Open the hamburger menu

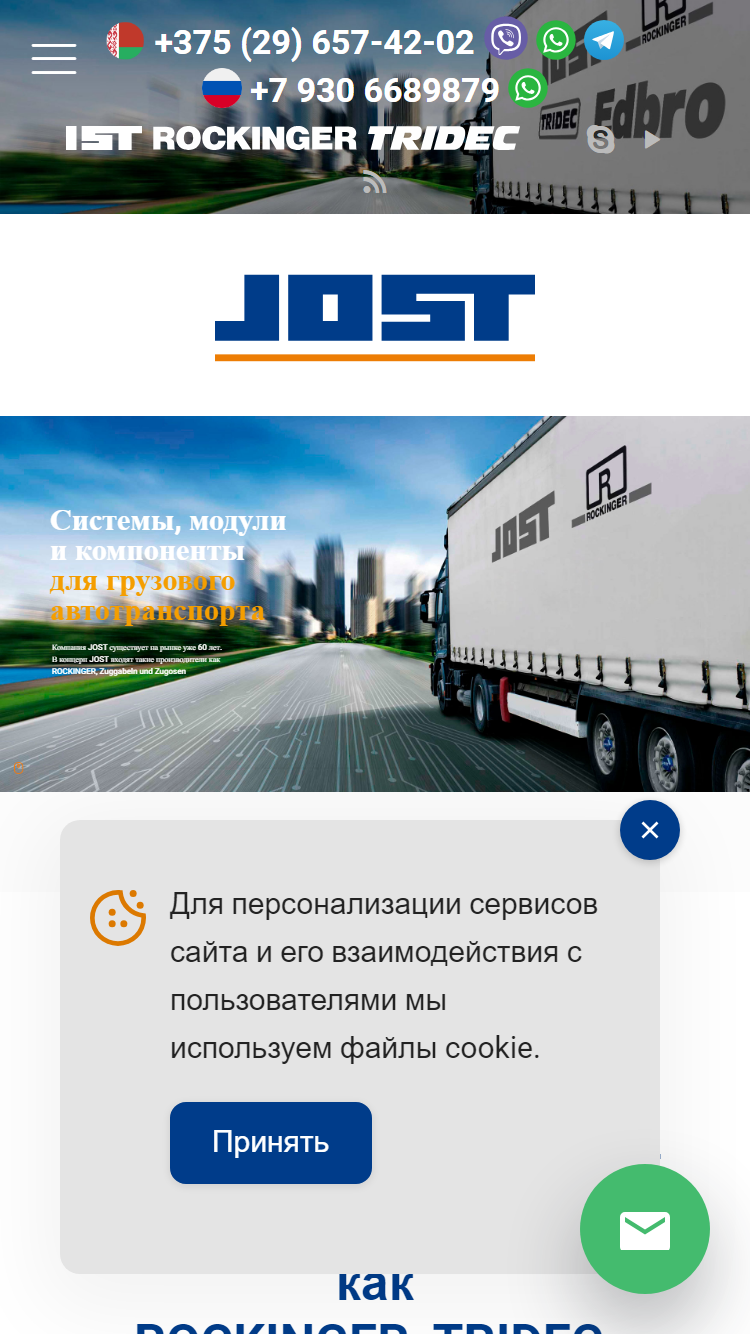(53, 59)
